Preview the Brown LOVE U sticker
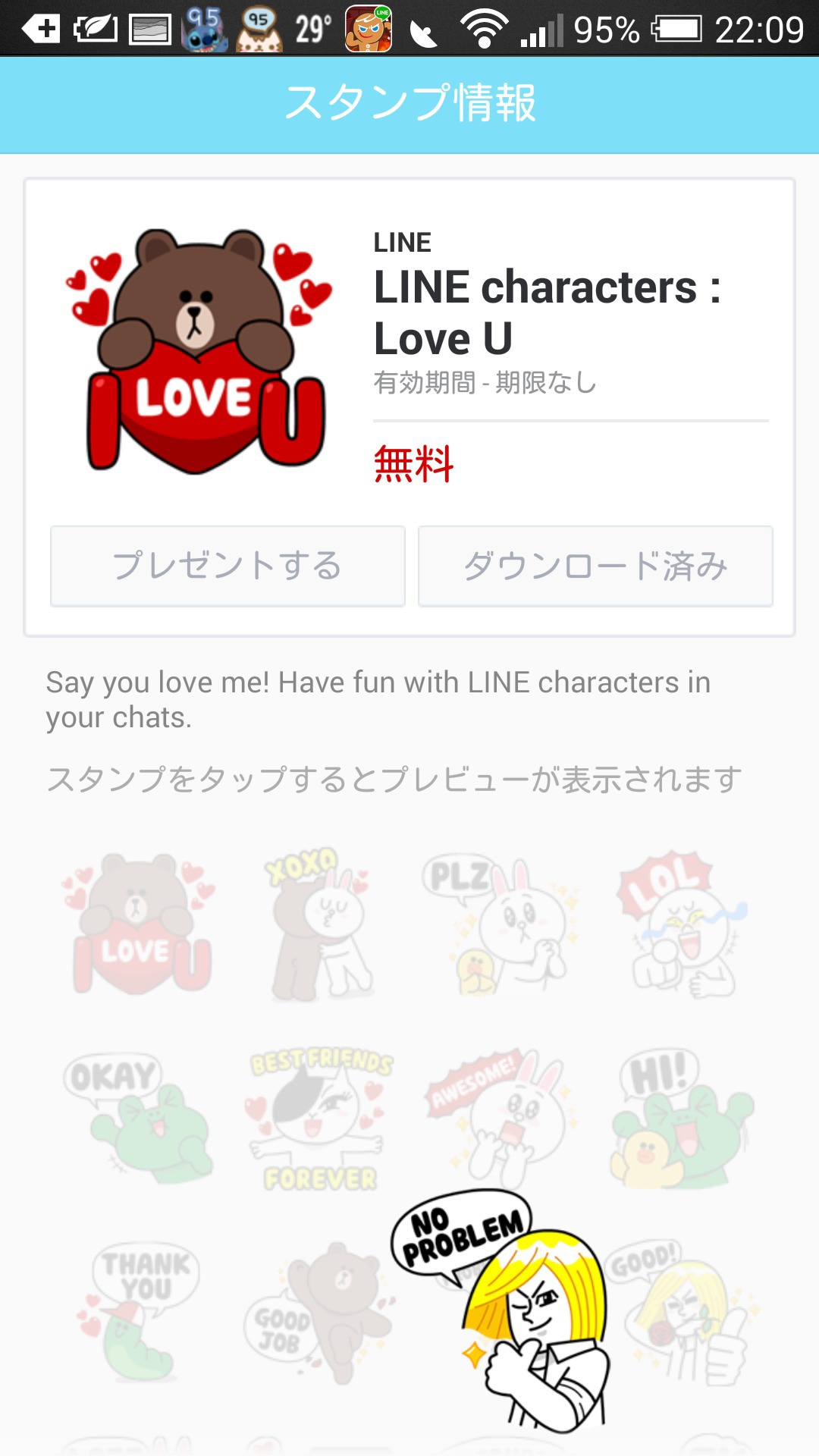This screenshot has width=819, height=1456. (x=139, y=924)
